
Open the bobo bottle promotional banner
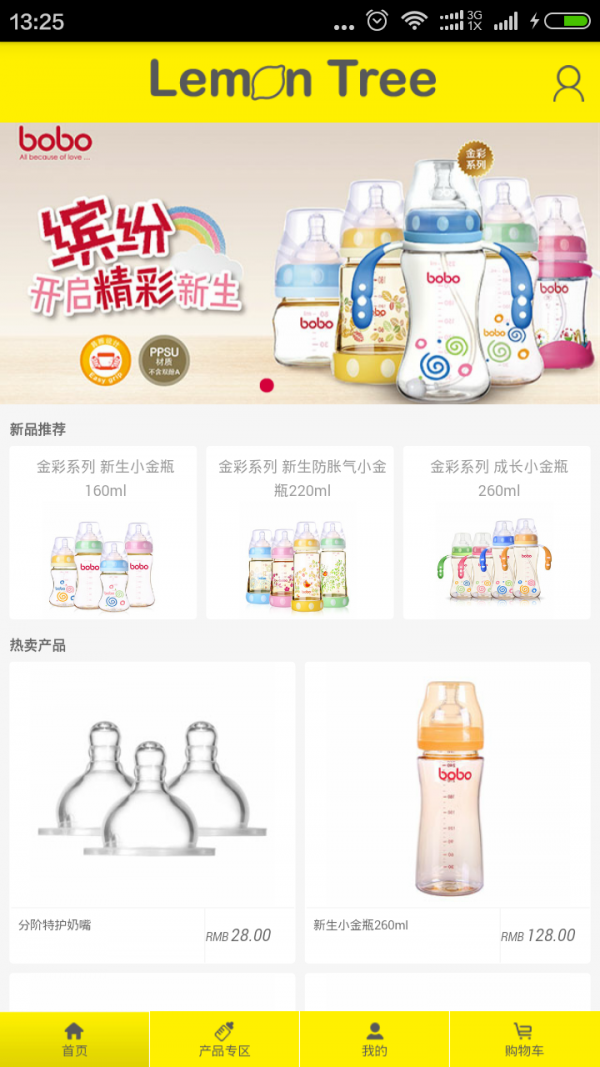300,263
